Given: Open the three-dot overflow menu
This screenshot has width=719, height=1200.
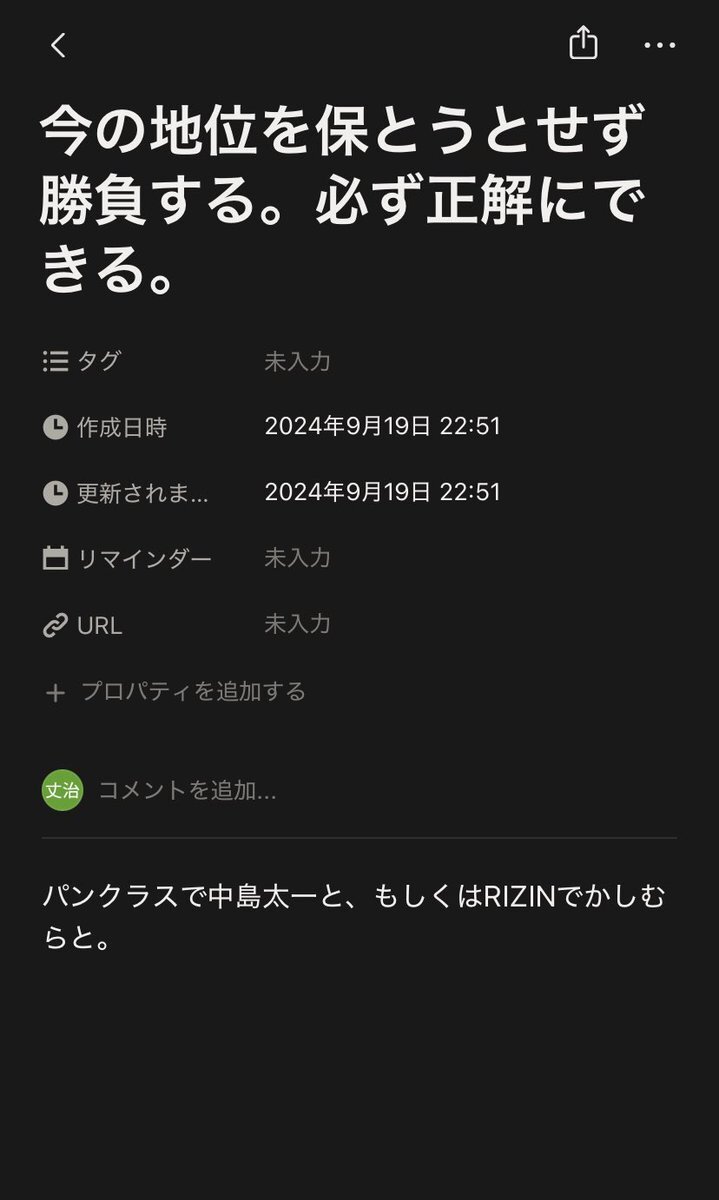Looking at the screenshot, I should 659,45.
